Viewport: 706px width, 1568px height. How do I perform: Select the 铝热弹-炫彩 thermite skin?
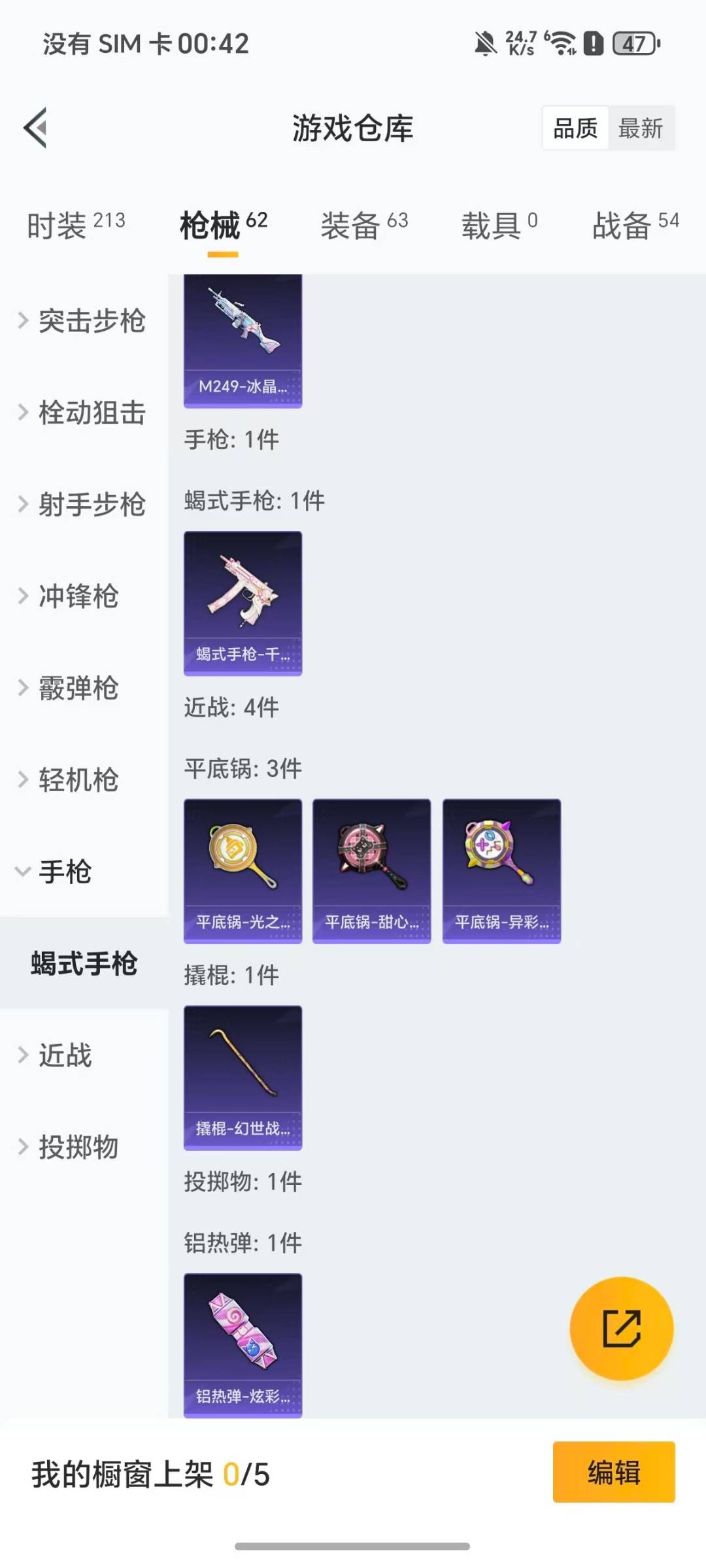click(x=243, y=1340)
